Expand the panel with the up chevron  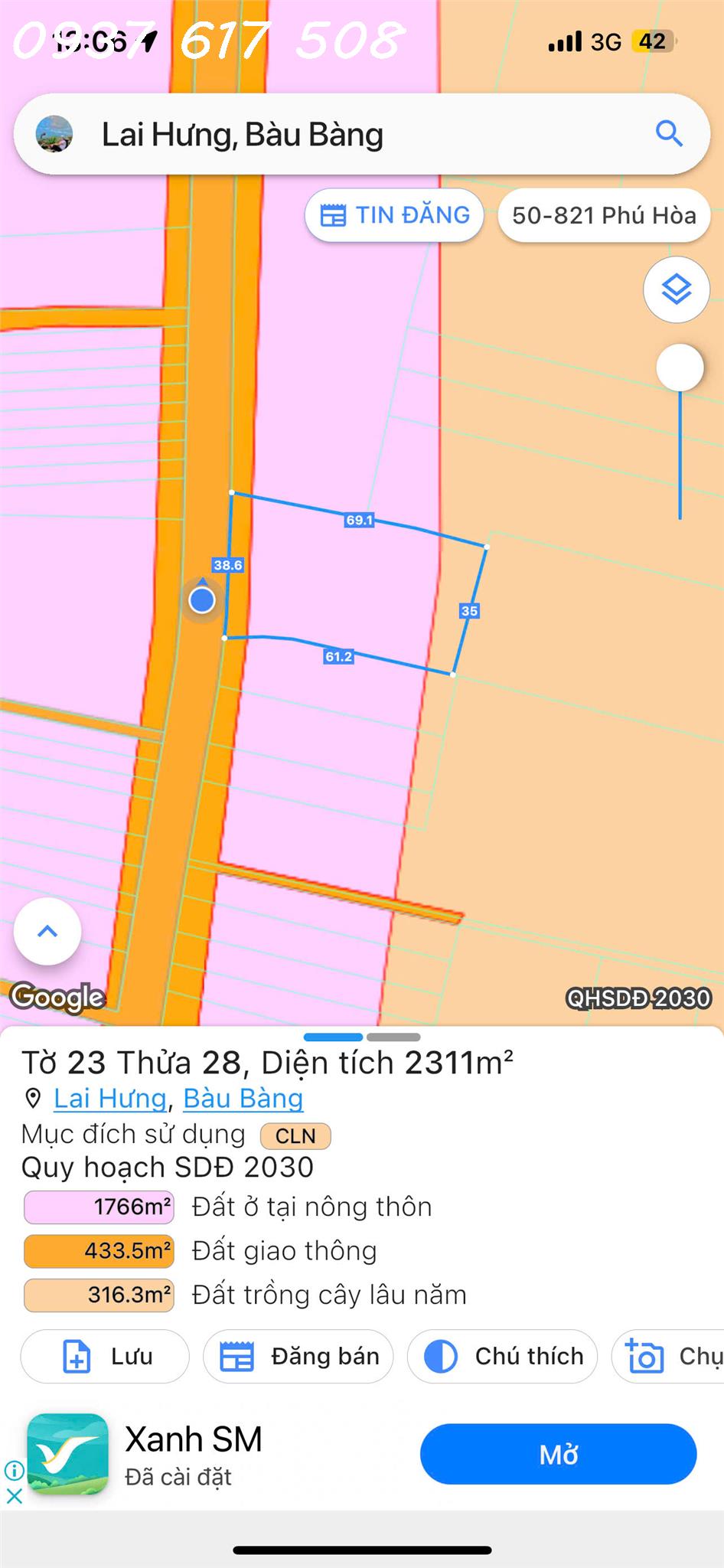coord(47,931)
